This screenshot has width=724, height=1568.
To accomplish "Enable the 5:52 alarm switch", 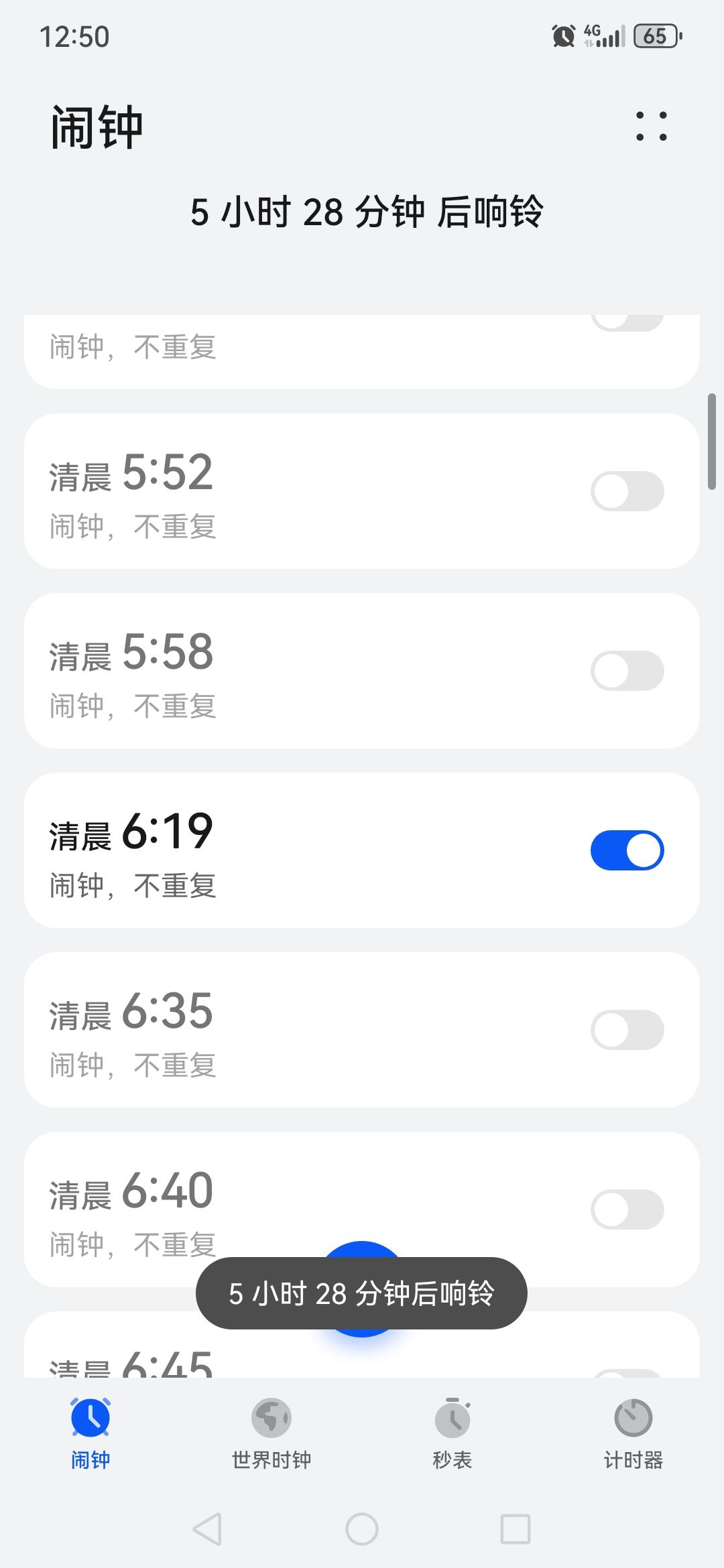I will coord(627,491).
